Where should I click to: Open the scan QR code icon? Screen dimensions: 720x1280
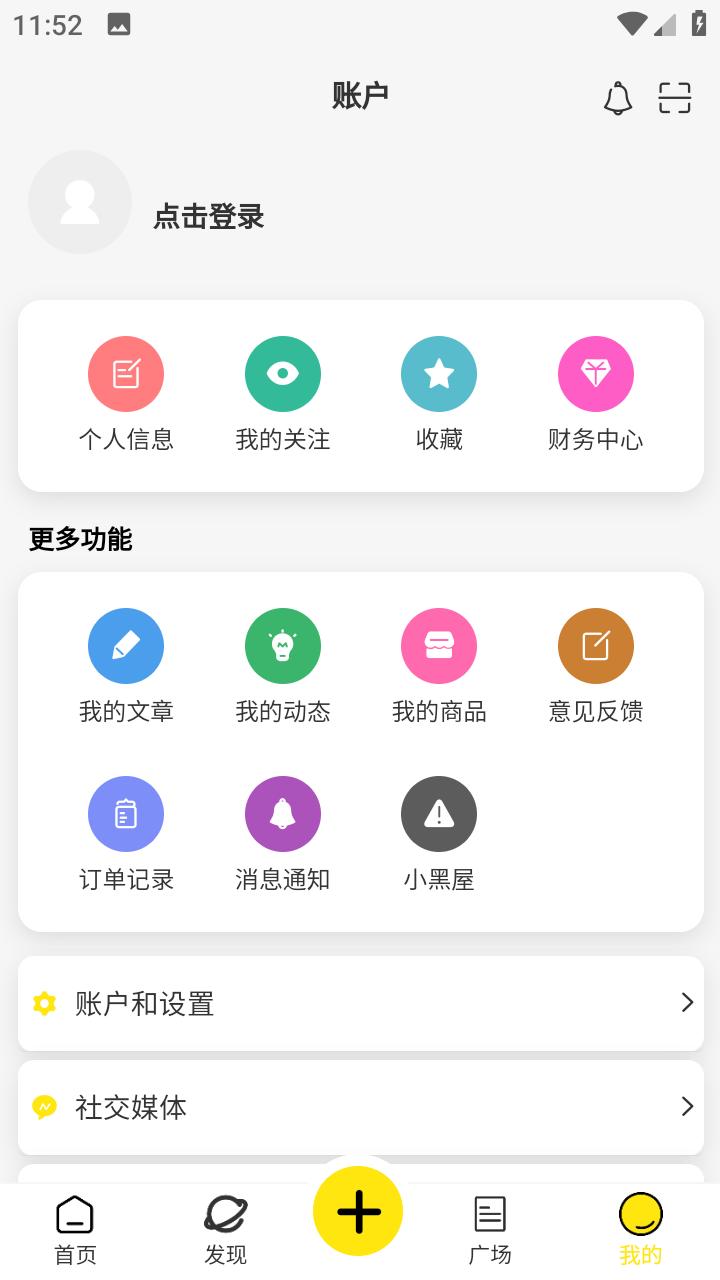676,98
